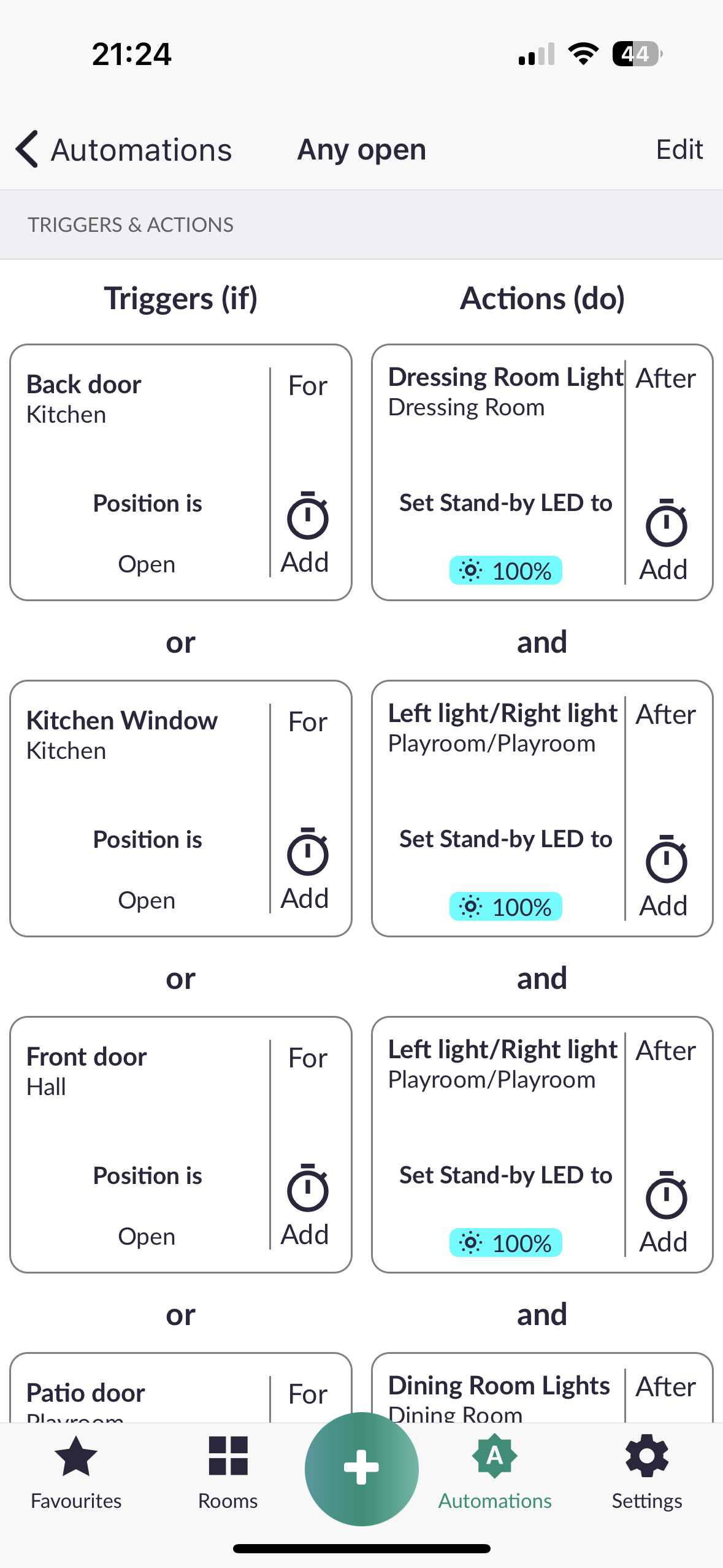The image size is (723, 1568).
Task: Open the Rooms grid icon
Action: (227, 1472)
